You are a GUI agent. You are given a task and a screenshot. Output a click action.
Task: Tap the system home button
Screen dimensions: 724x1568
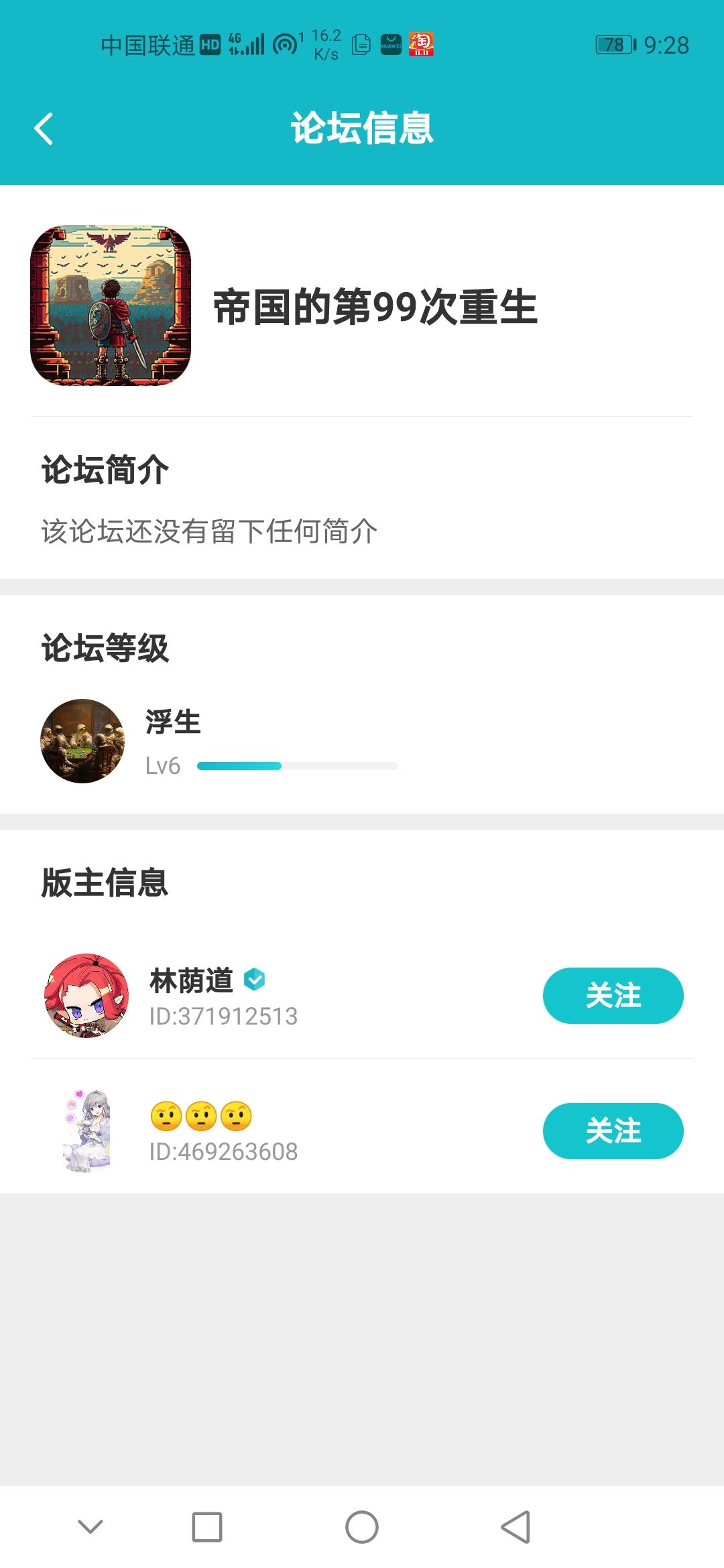point(362,1527)
